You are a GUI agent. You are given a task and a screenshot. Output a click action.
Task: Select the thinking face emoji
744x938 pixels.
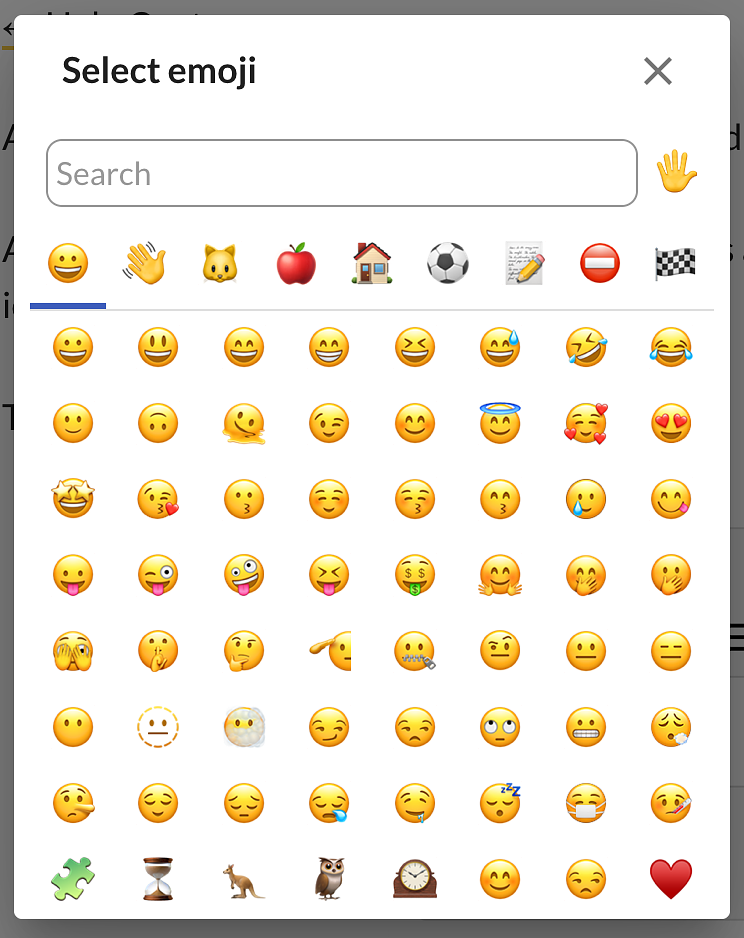tap(243, 652)
